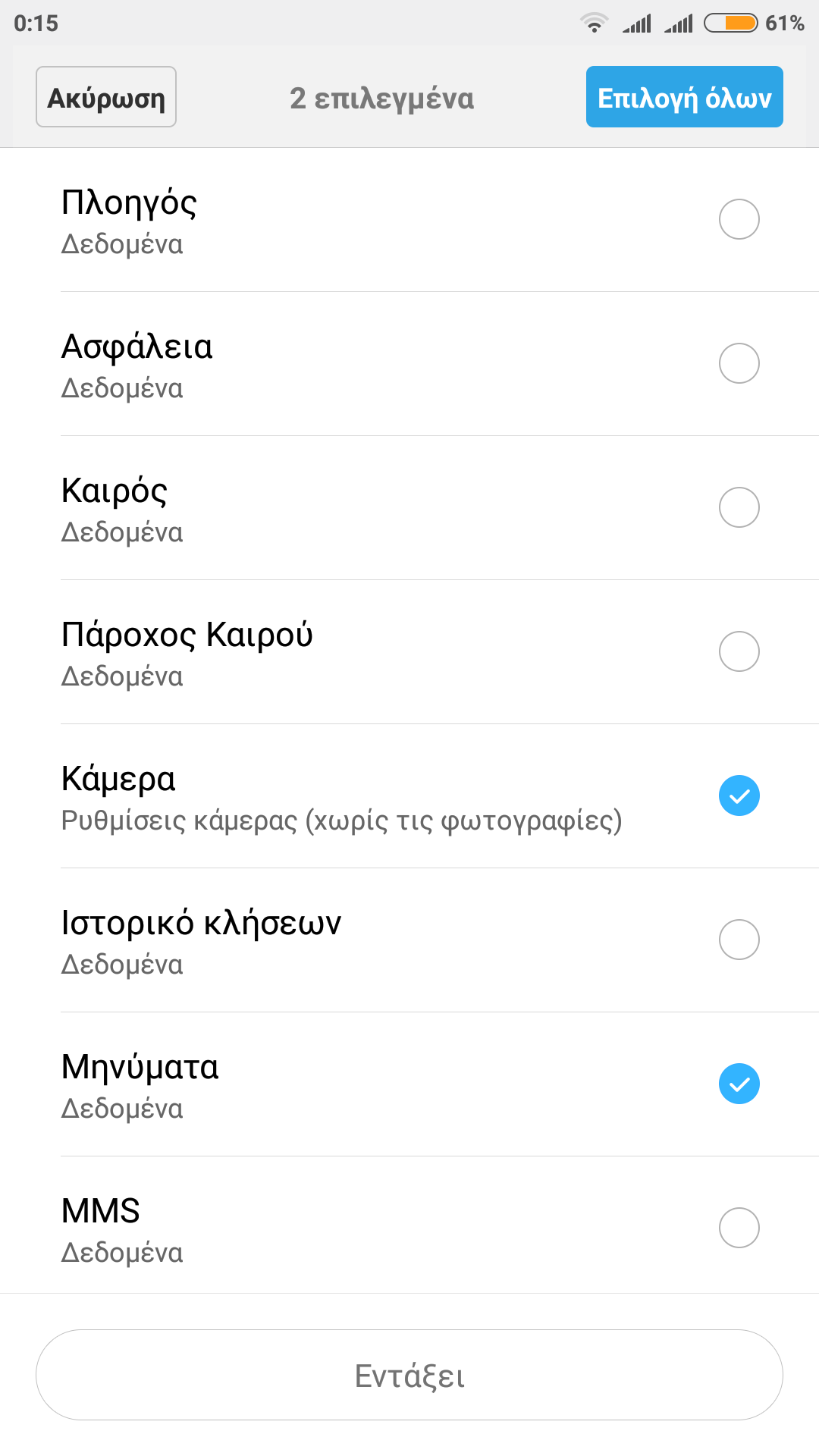The height and width of the screenshot is (1456, 819).
Task: Uncheck the Κάμερα settings option
Action: (x=739, y=795)
